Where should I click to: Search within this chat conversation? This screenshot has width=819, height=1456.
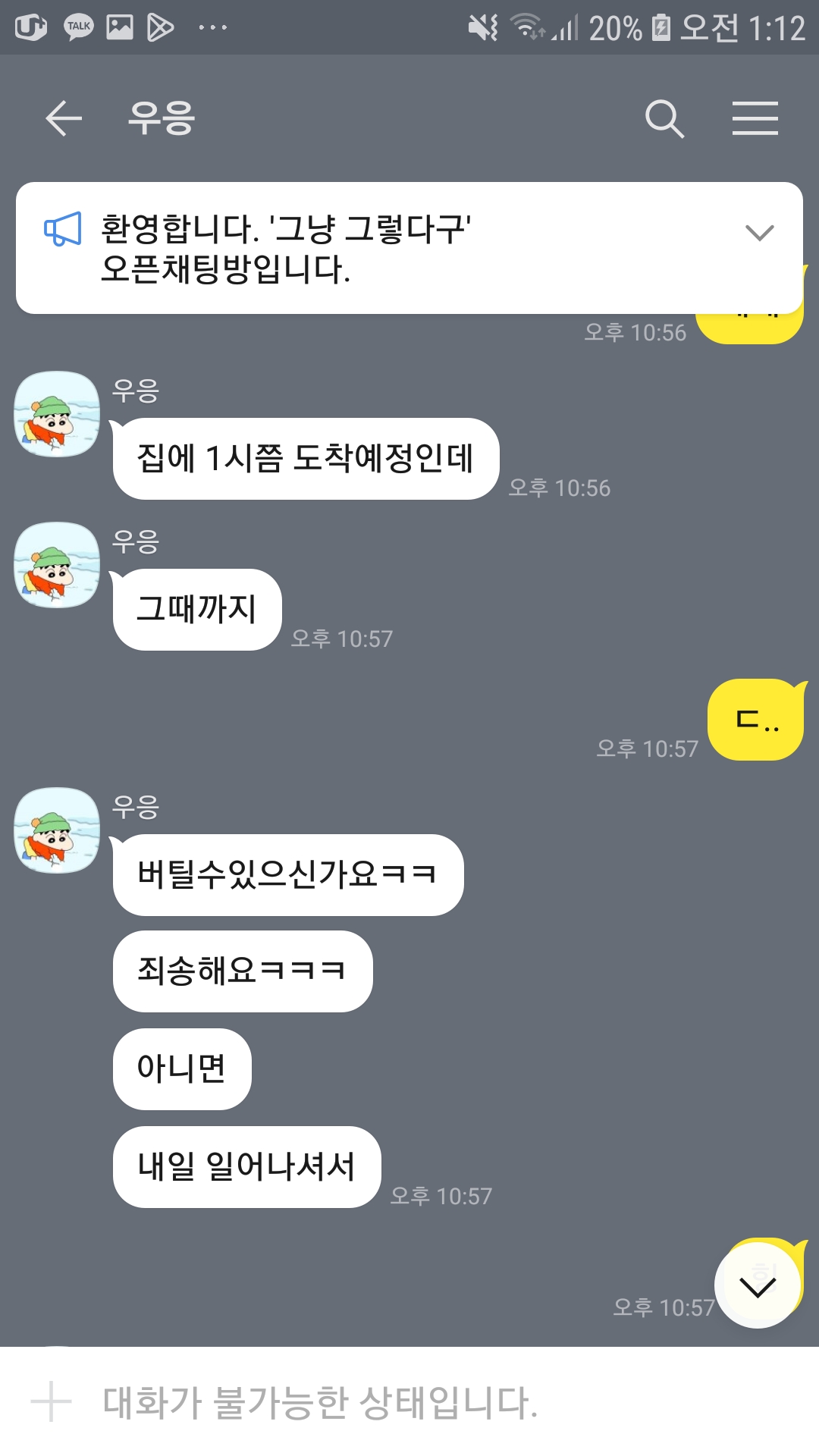click(x=664, y=118)
